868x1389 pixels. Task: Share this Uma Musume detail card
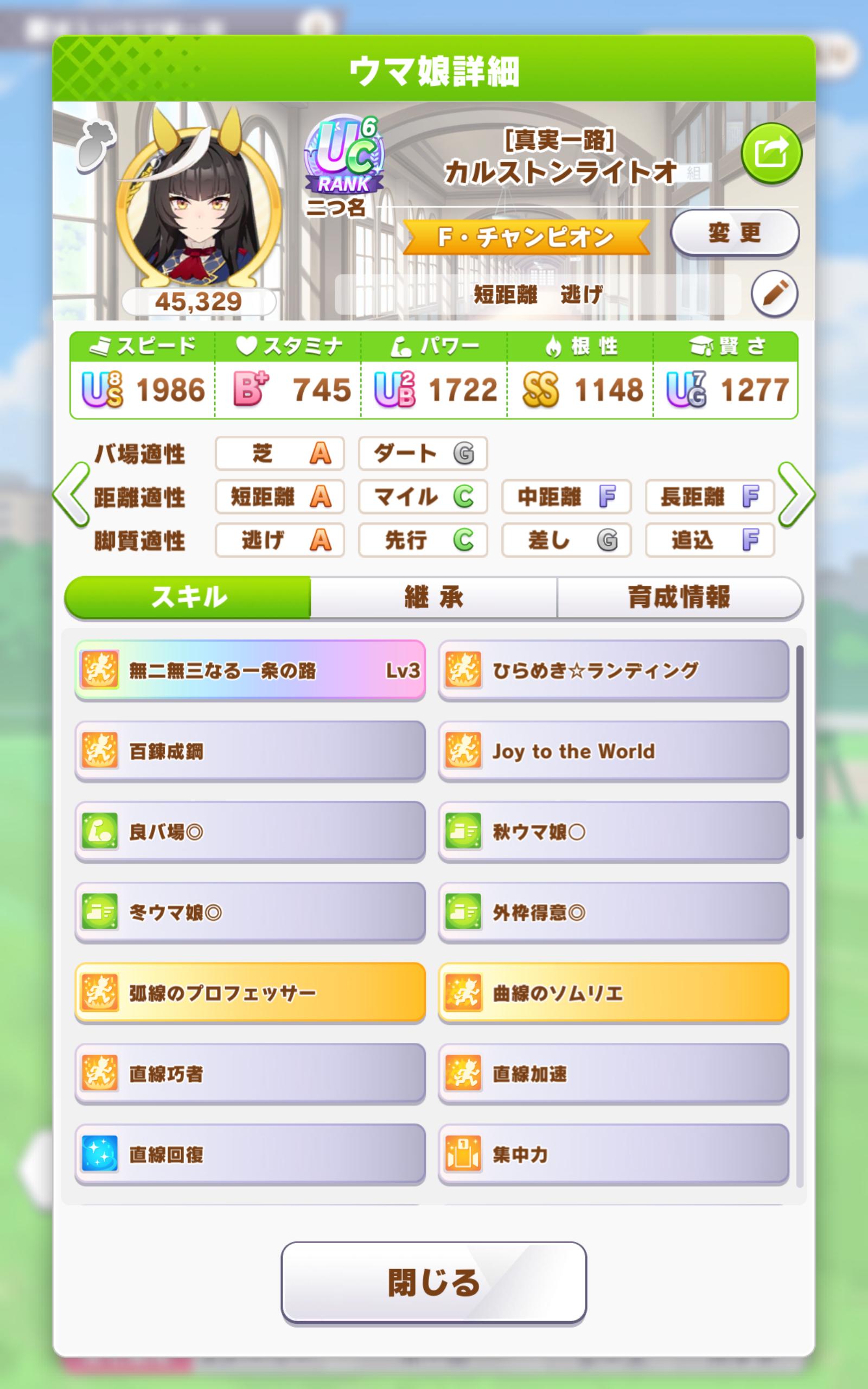tap(770, 152)
